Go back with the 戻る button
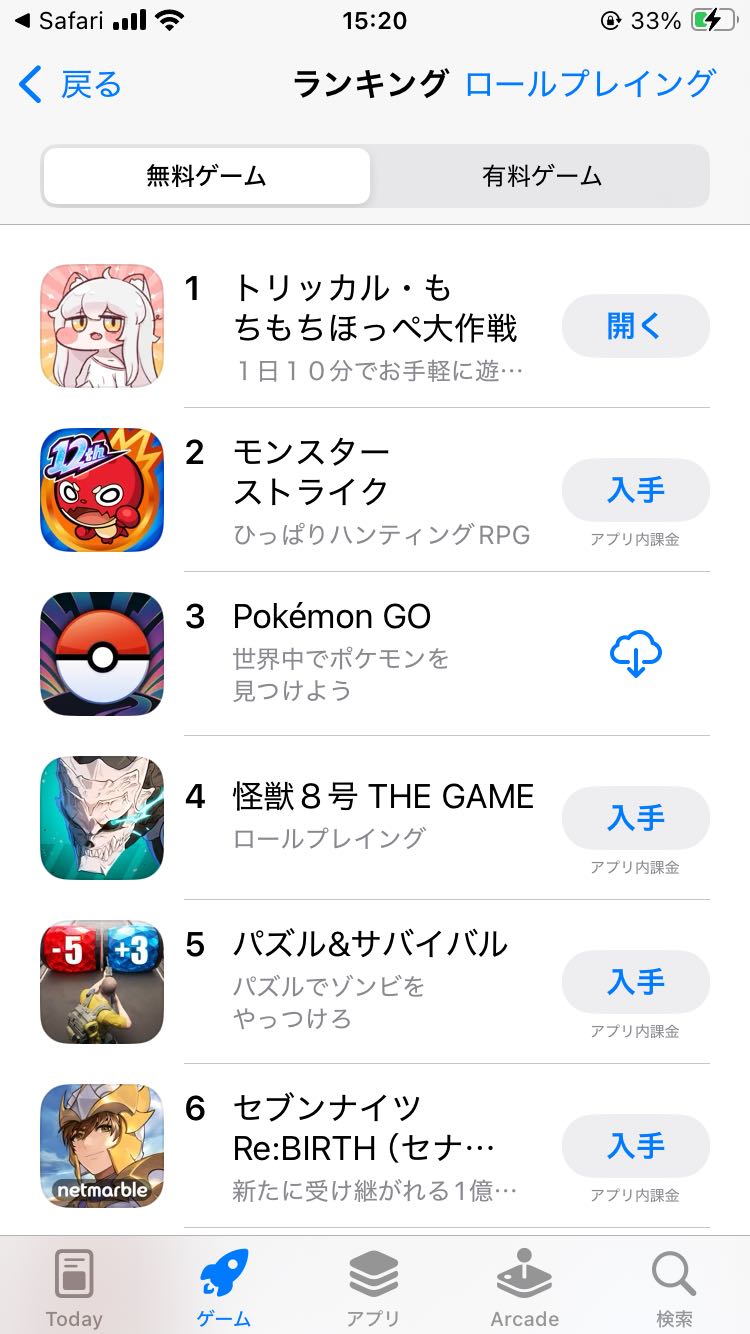Image resolution: width=750 pixels, height=1334 pixels. [x=70, y=85]
